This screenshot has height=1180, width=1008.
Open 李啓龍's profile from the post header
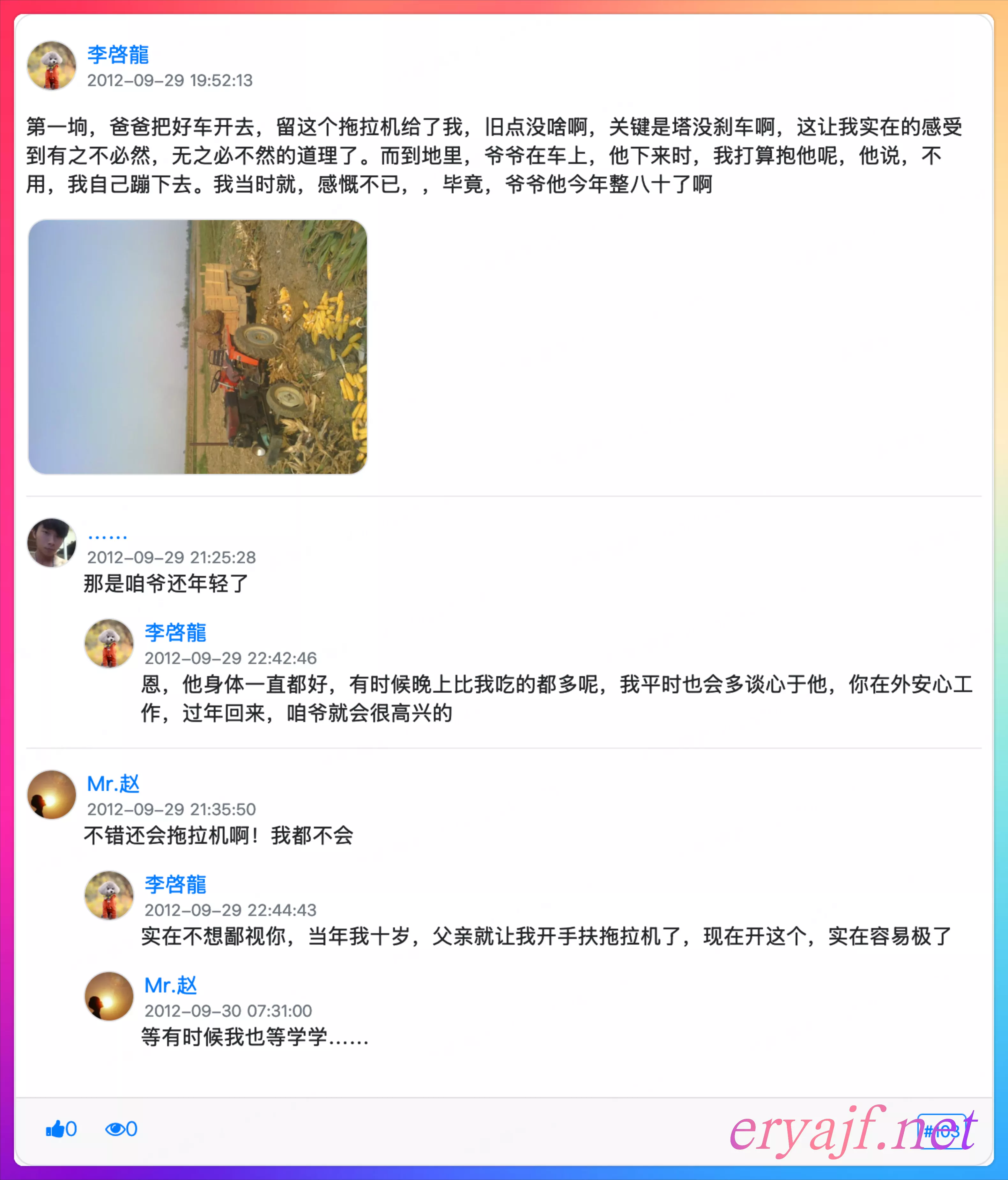click(x=118, y=55)
